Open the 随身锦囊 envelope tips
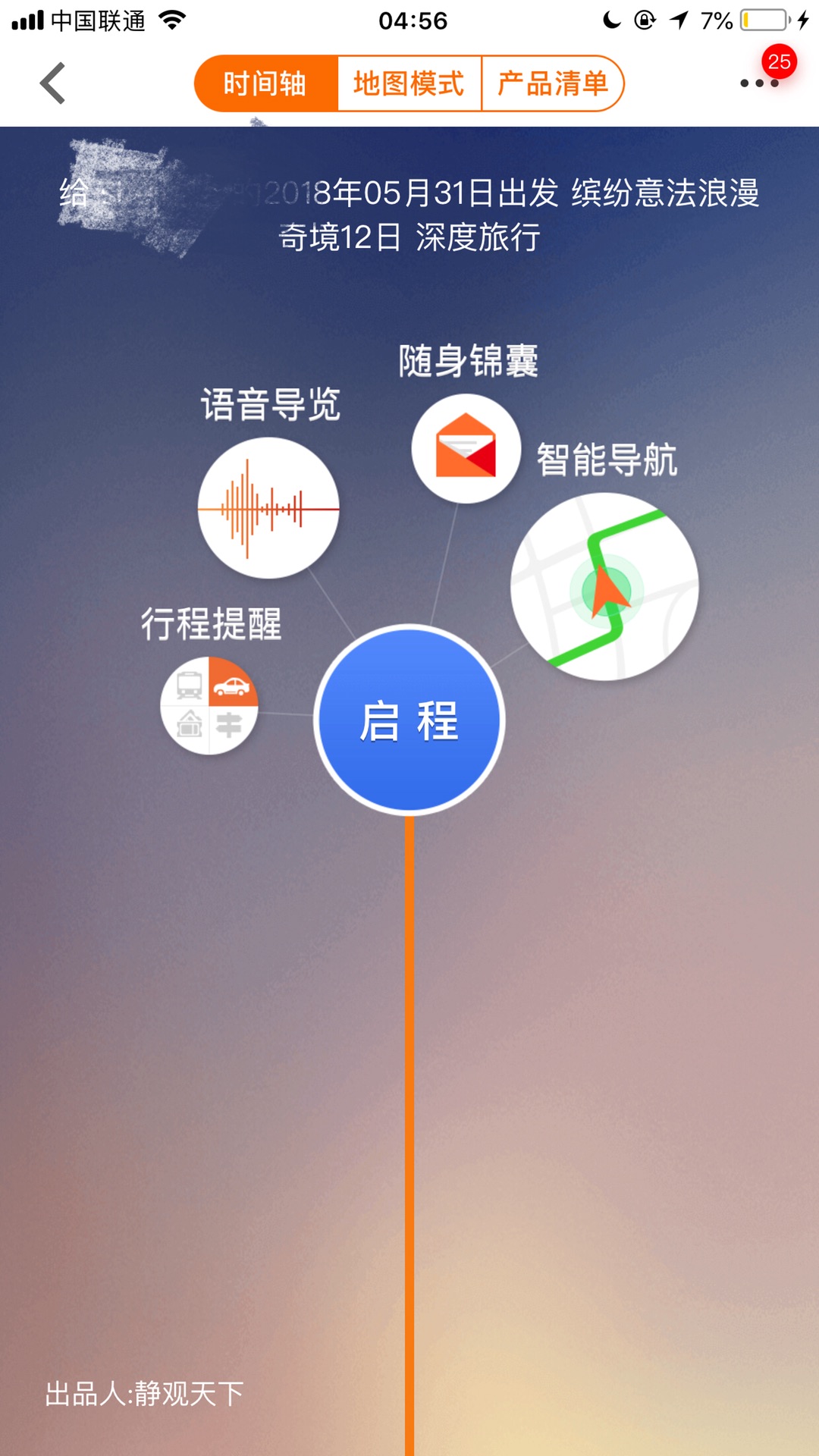Screen dimensions: 819x1456 tap(466, 448)
